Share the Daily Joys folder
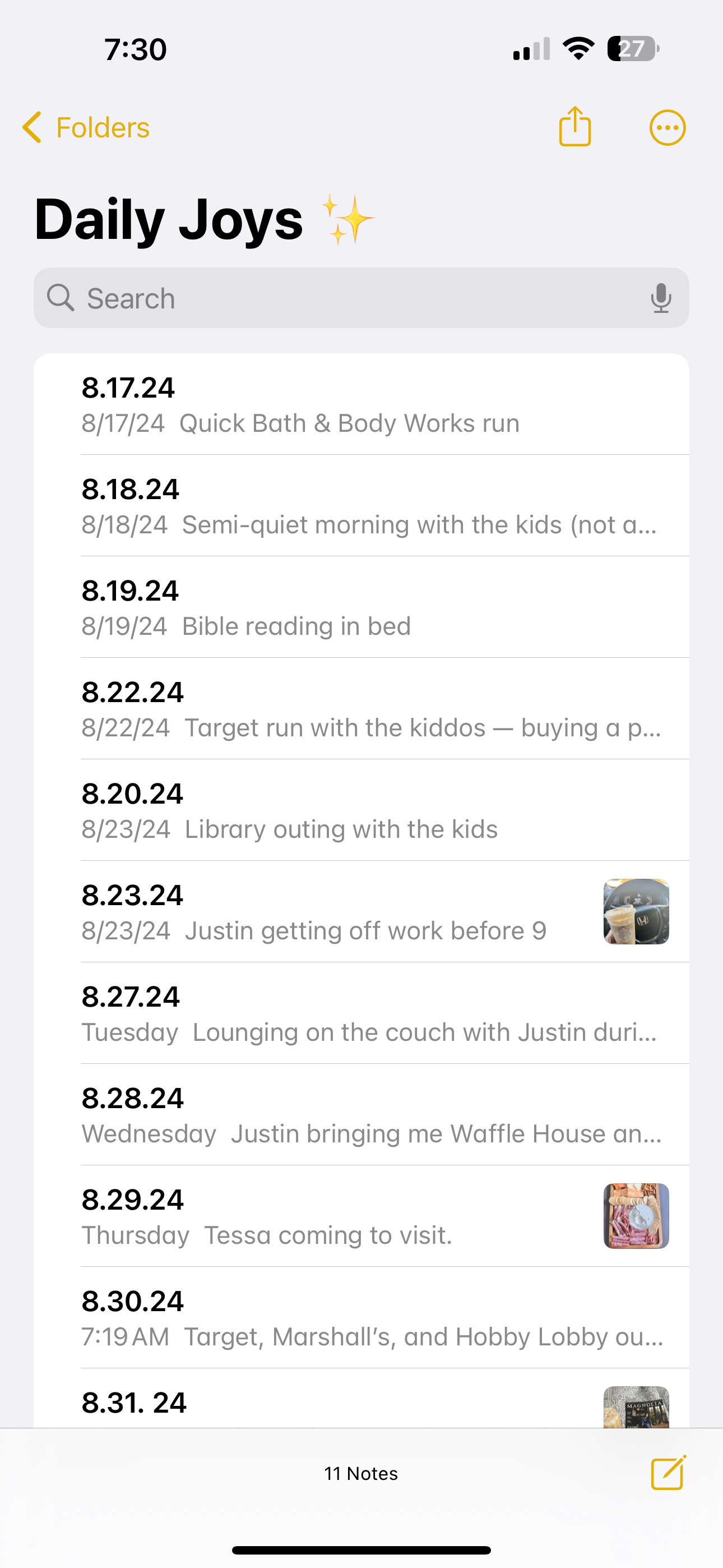This screenshot has height=1568, width=723. pyautogui.click(x=574, y=127)
